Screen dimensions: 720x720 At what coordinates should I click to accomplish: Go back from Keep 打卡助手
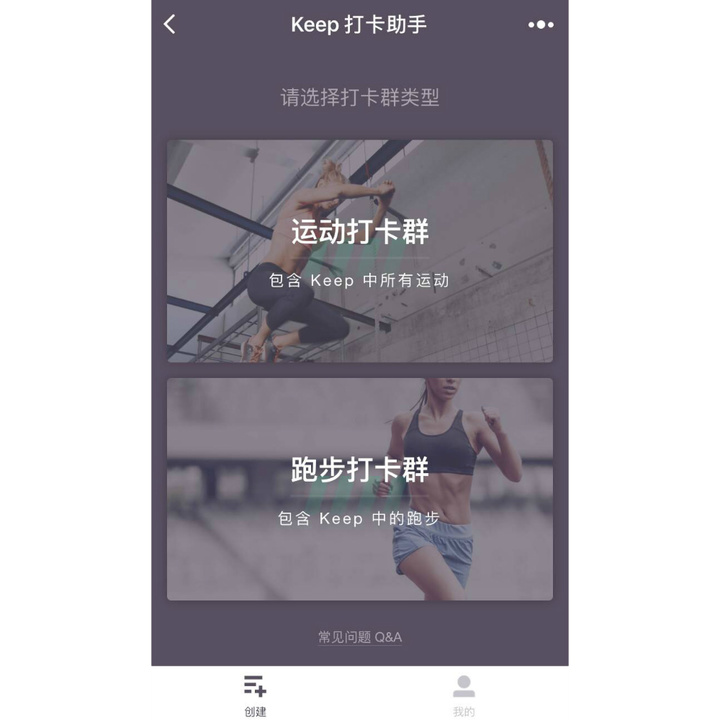[x=170, y=25]
